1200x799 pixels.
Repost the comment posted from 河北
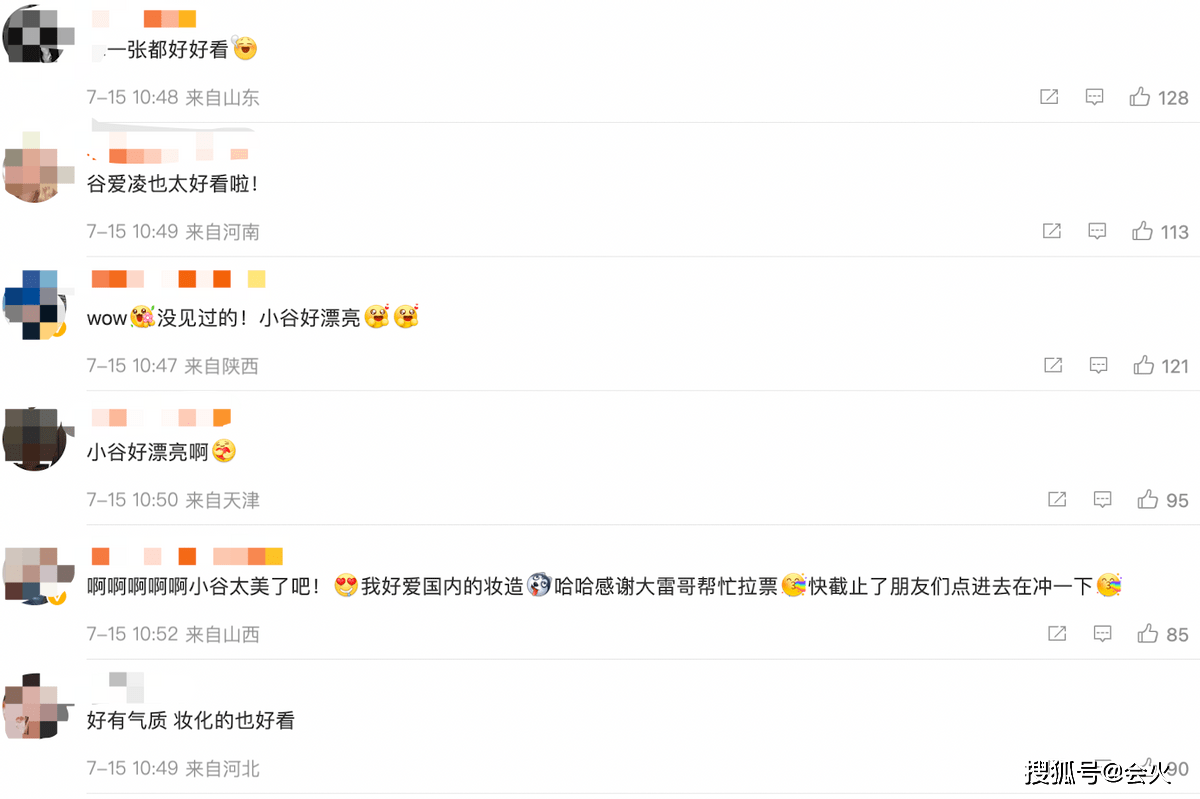pos(1057,767)
